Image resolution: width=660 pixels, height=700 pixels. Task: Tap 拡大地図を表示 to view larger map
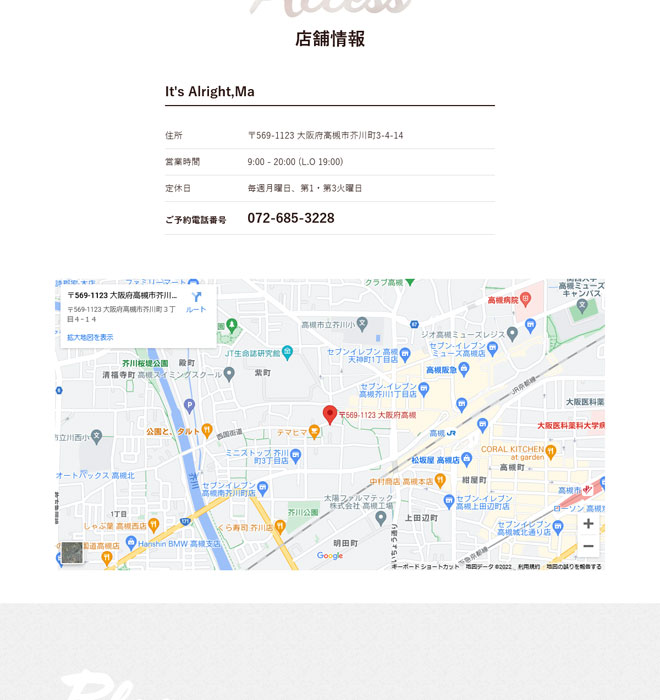point(90,338)
